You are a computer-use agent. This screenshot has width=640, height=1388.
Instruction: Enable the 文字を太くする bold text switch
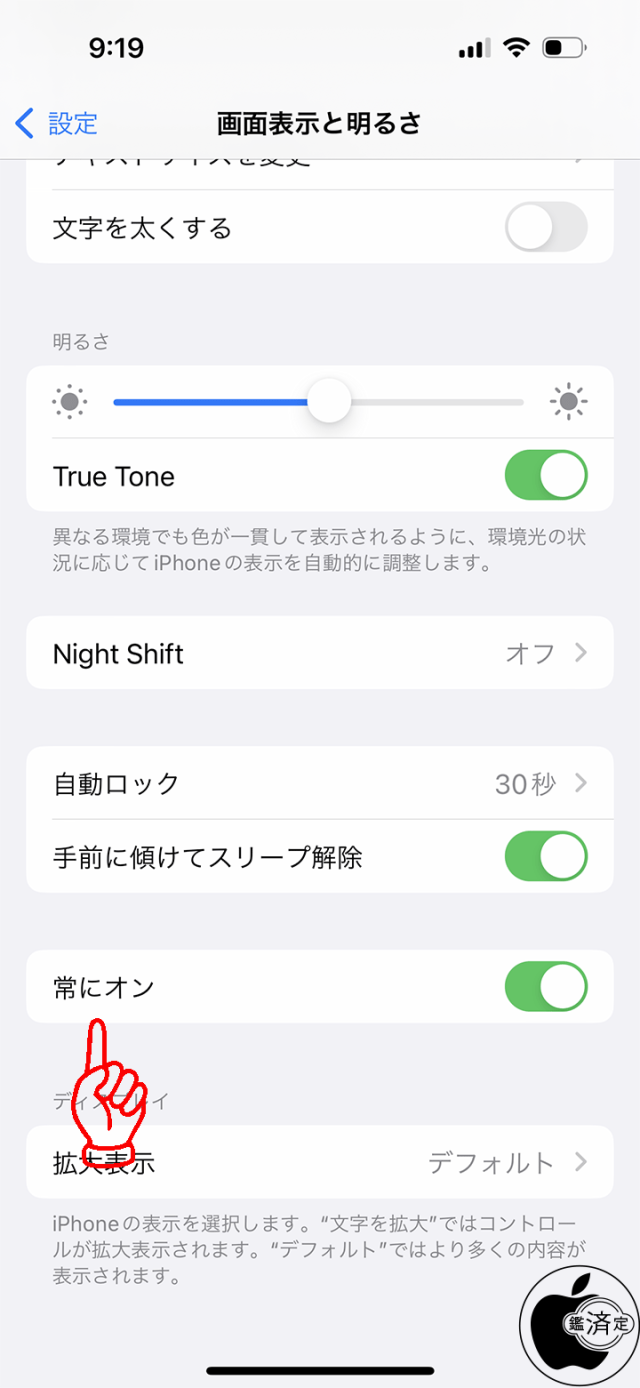coord(545,229)
